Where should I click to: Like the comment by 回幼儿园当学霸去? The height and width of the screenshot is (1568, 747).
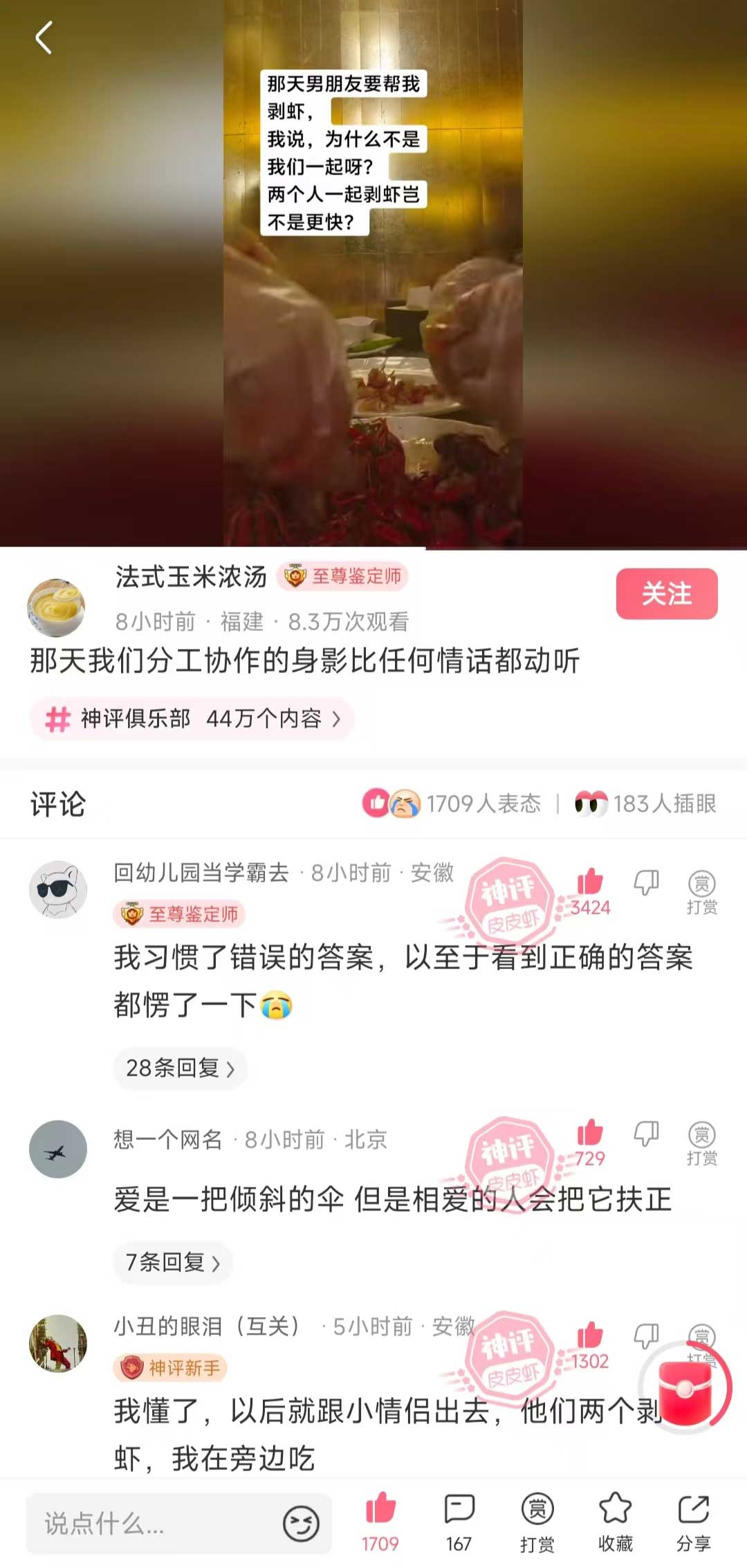590,882
